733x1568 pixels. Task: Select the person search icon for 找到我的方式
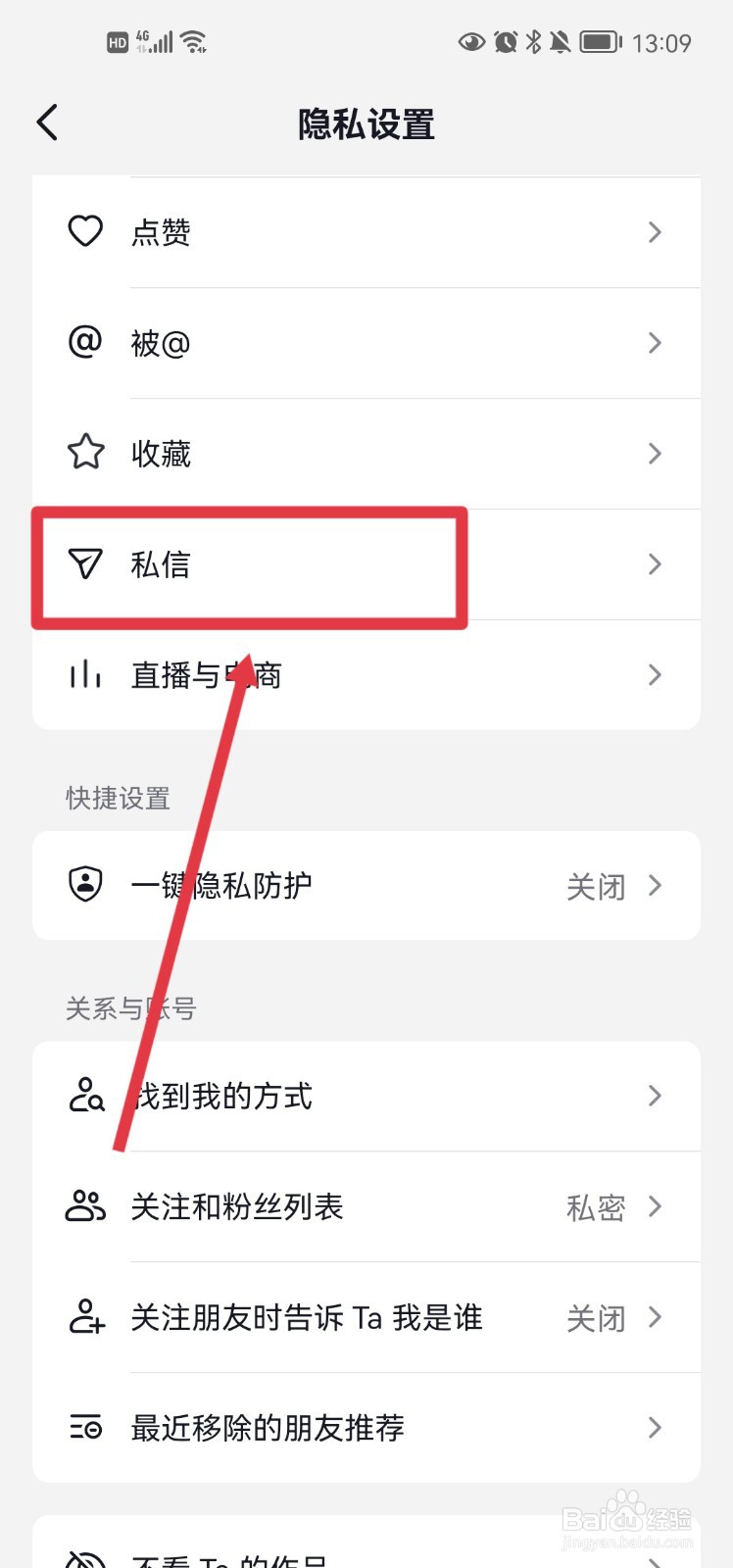coord(85,1096)
